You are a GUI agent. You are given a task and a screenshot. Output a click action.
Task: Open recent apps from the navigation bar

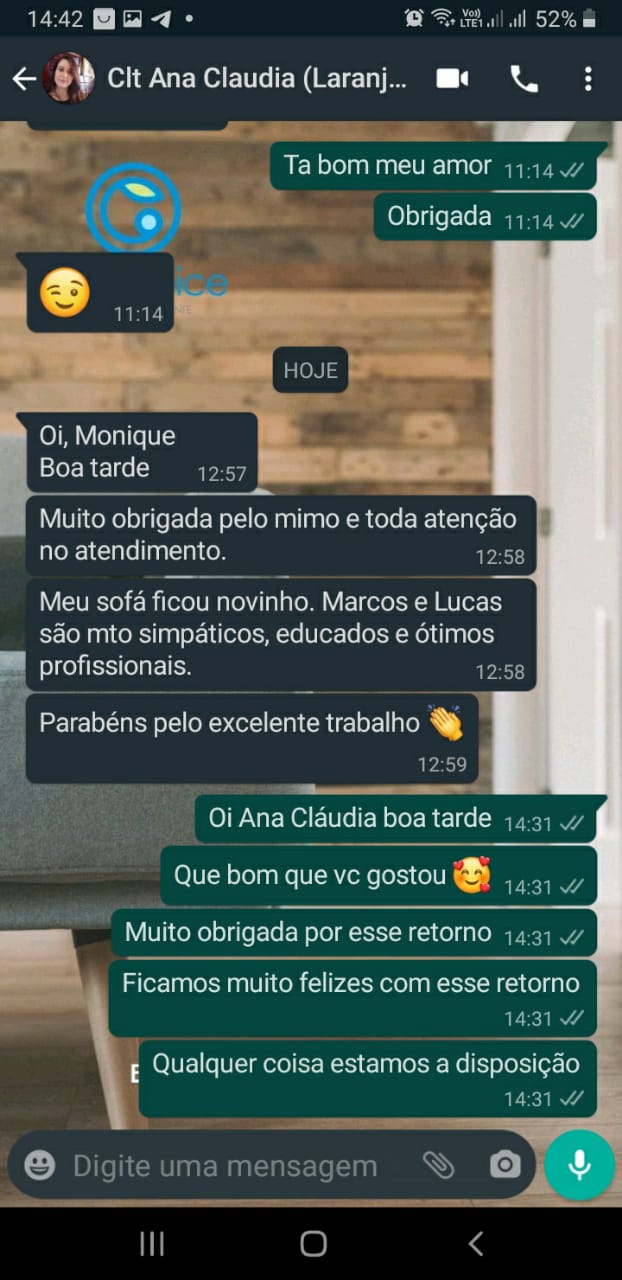coord(152,1243)
